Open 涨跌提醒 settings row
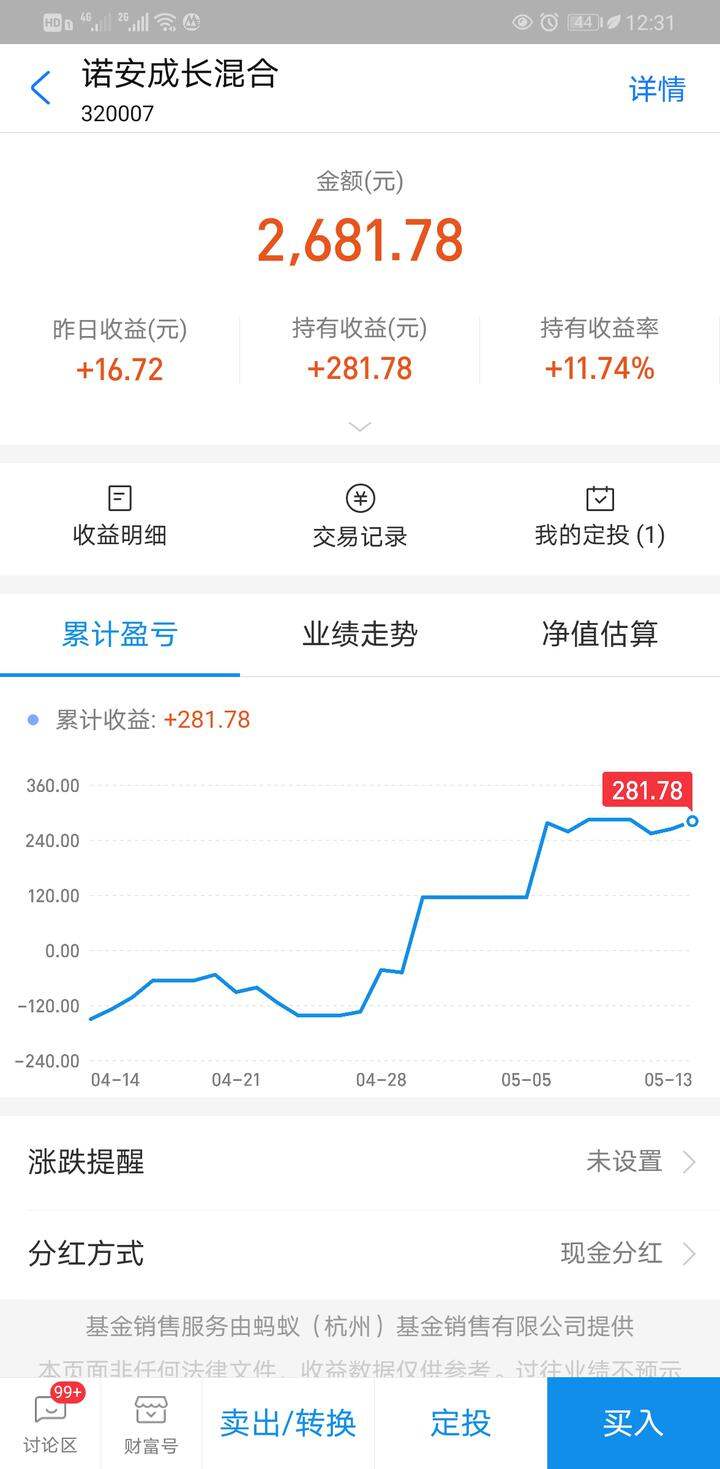 point(360,1162)
